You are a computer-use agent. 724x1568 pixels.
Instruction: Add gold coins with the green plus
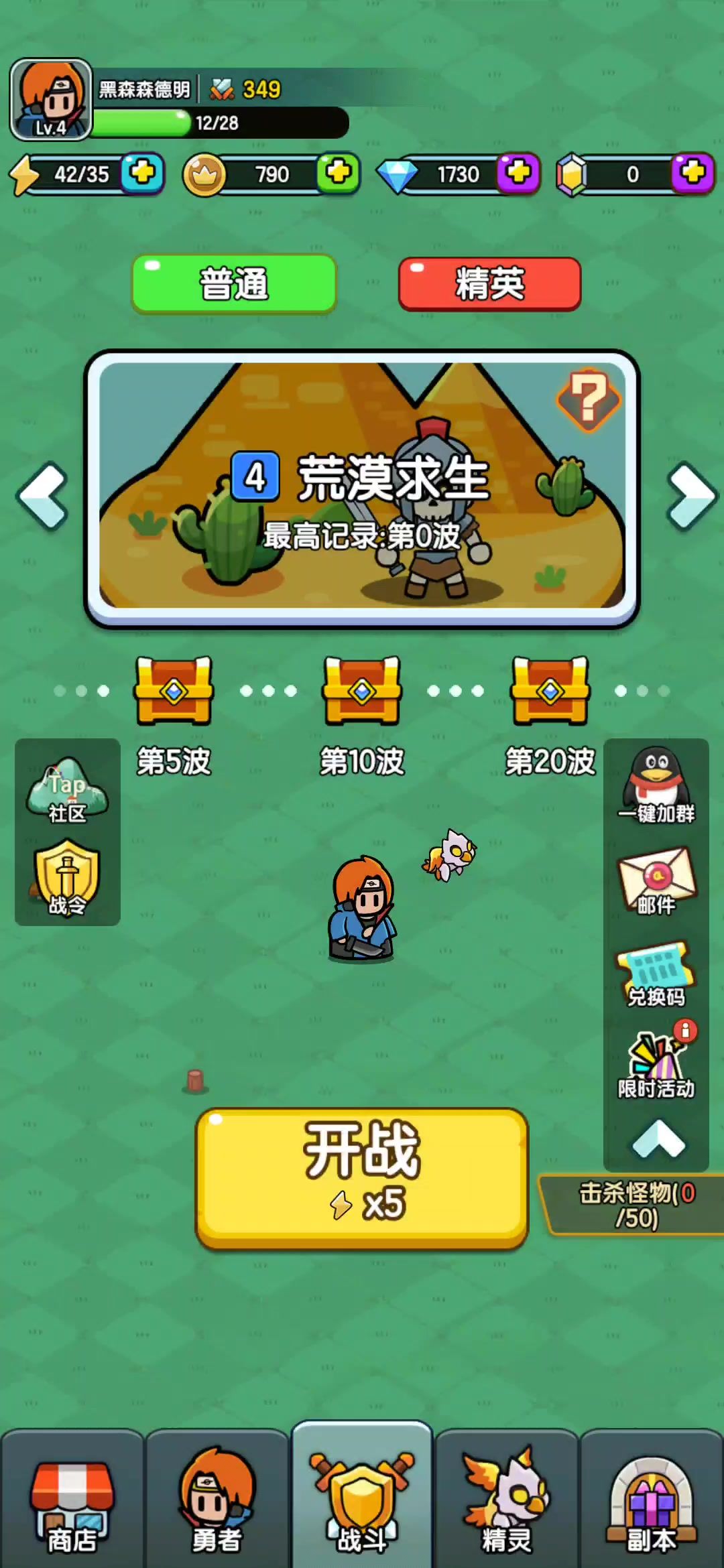pos(339,174)
